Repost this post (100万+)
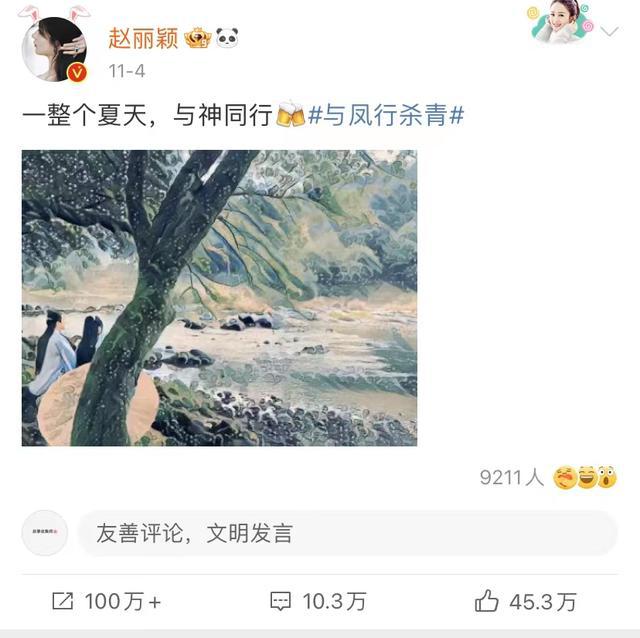 pos(106,601)
